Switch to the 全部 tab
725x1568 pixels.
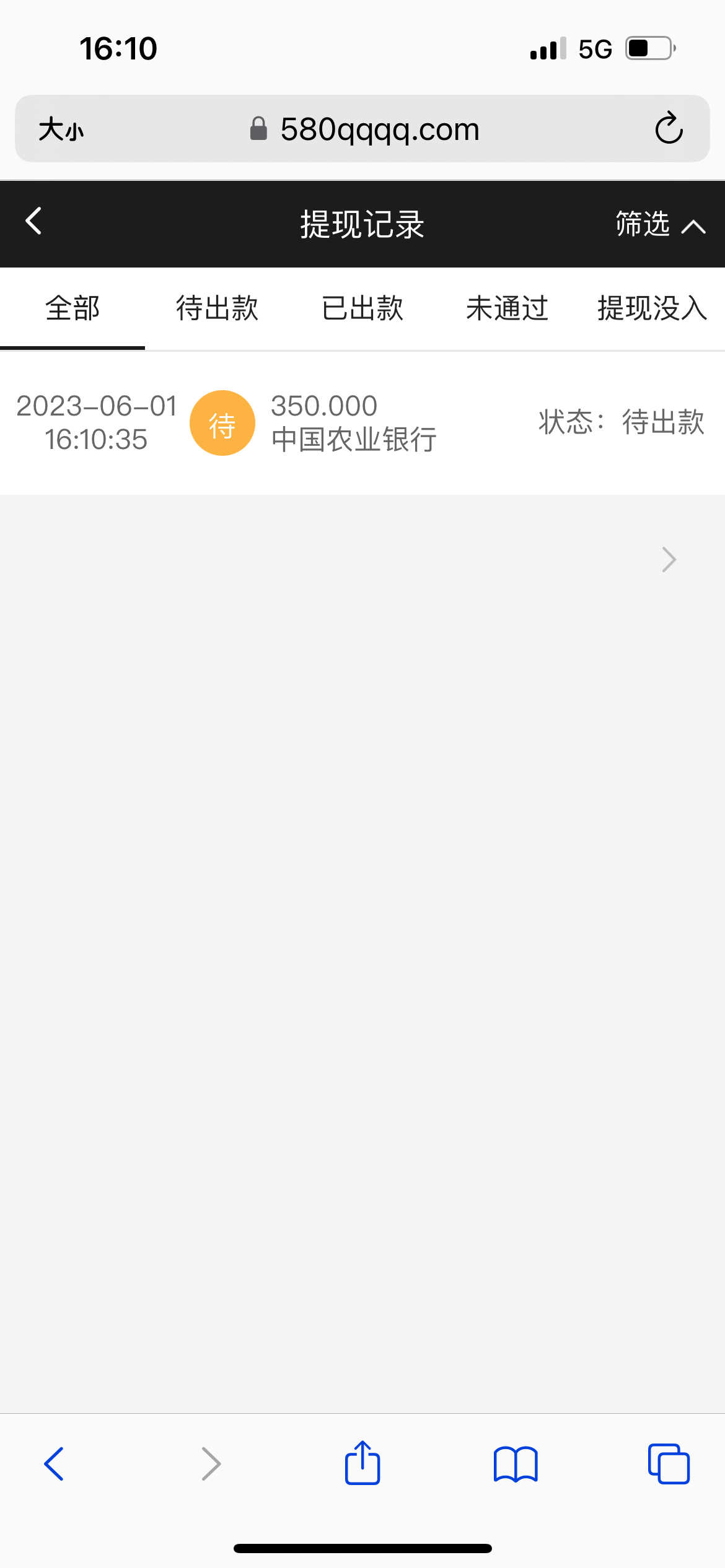pos(72,308)
